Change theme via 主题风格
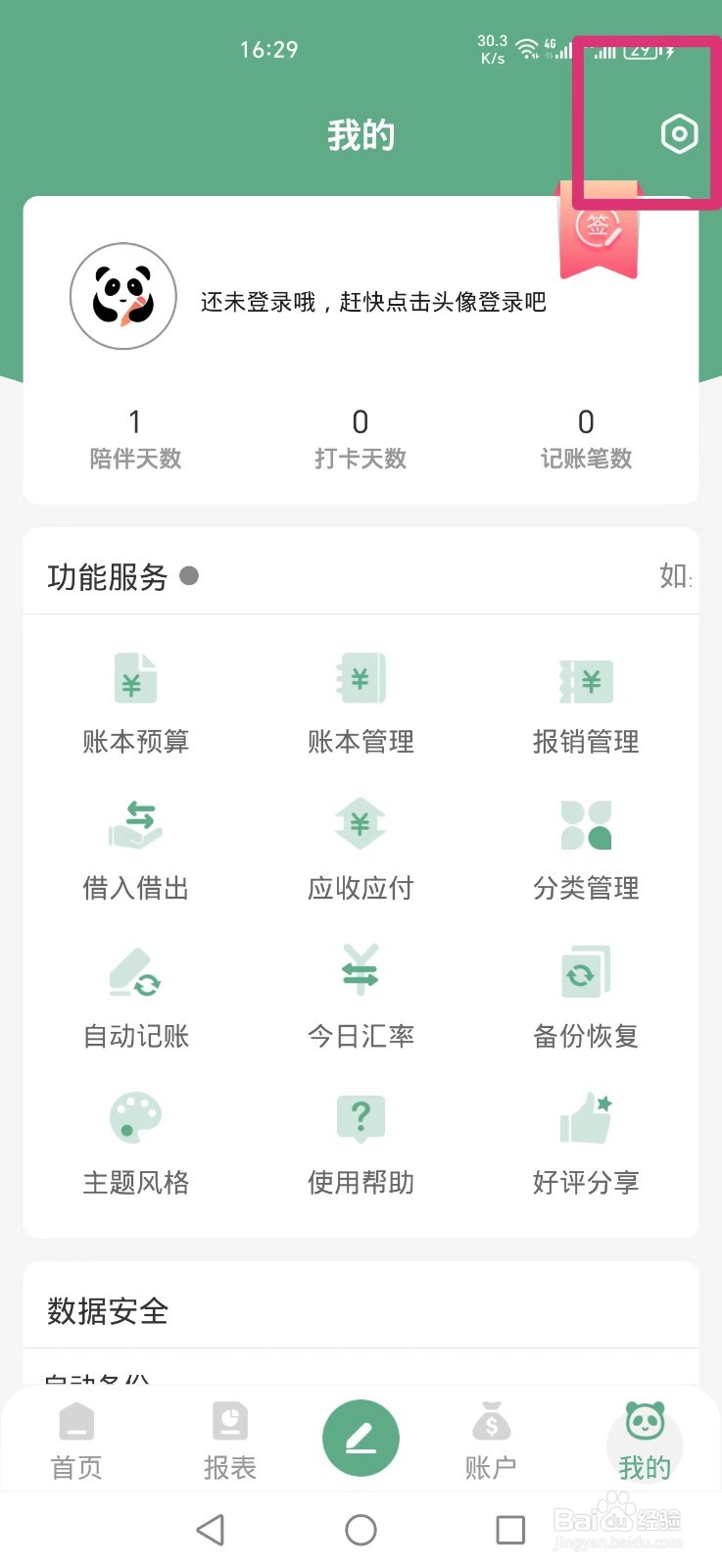The image size is (722, 1568). pos(135,1144)
